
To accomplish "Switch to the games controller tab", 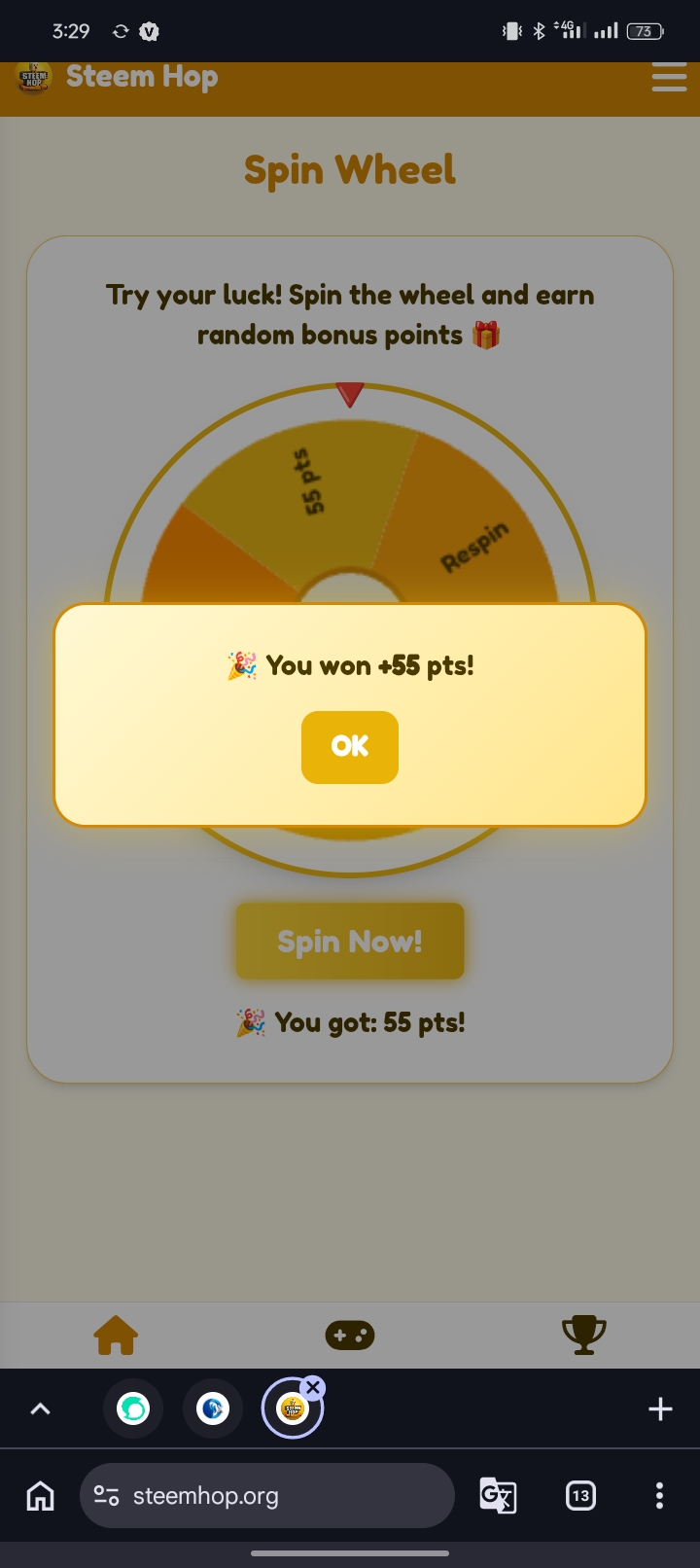I will [x=350, y=1336].
